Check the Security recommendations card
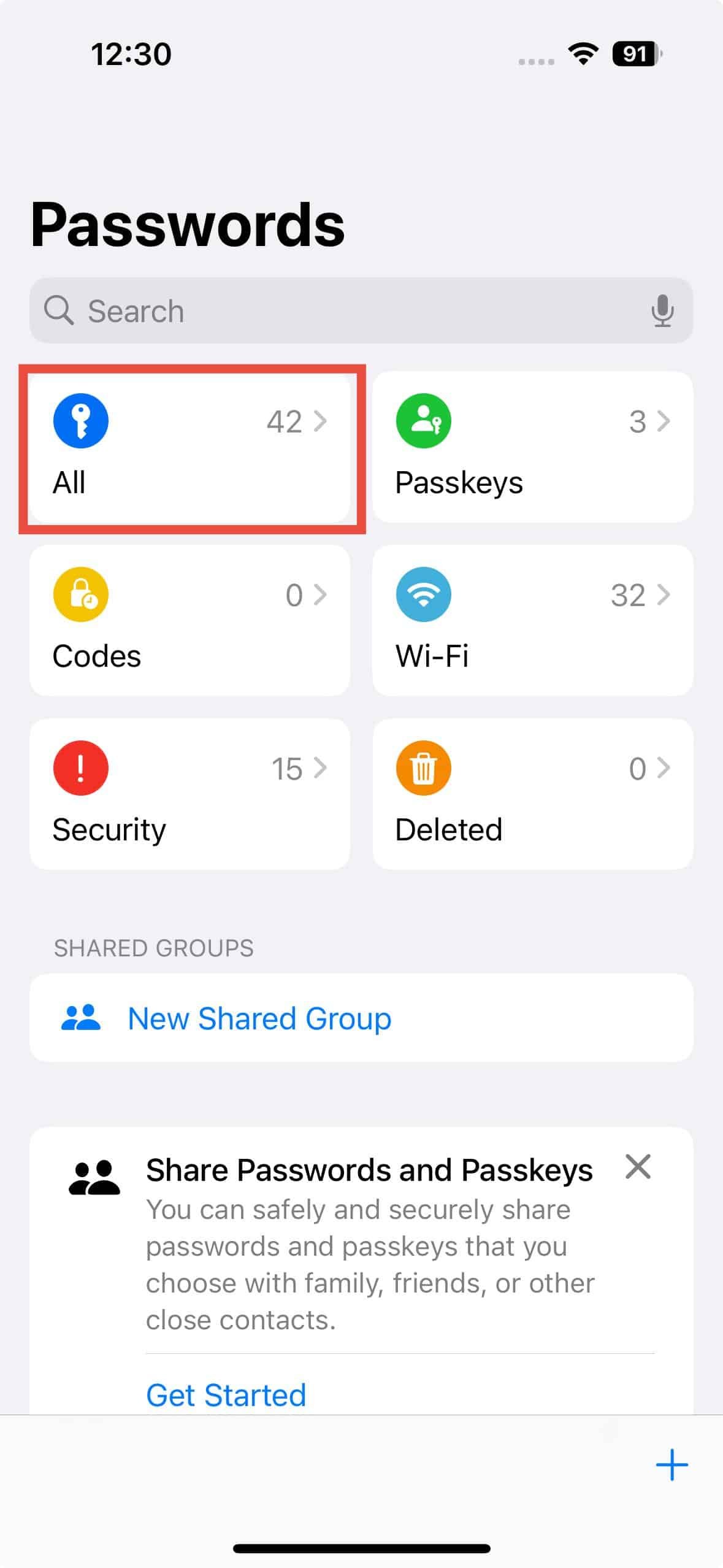This screenshot has width=723, height=1568. pos(189,794)
